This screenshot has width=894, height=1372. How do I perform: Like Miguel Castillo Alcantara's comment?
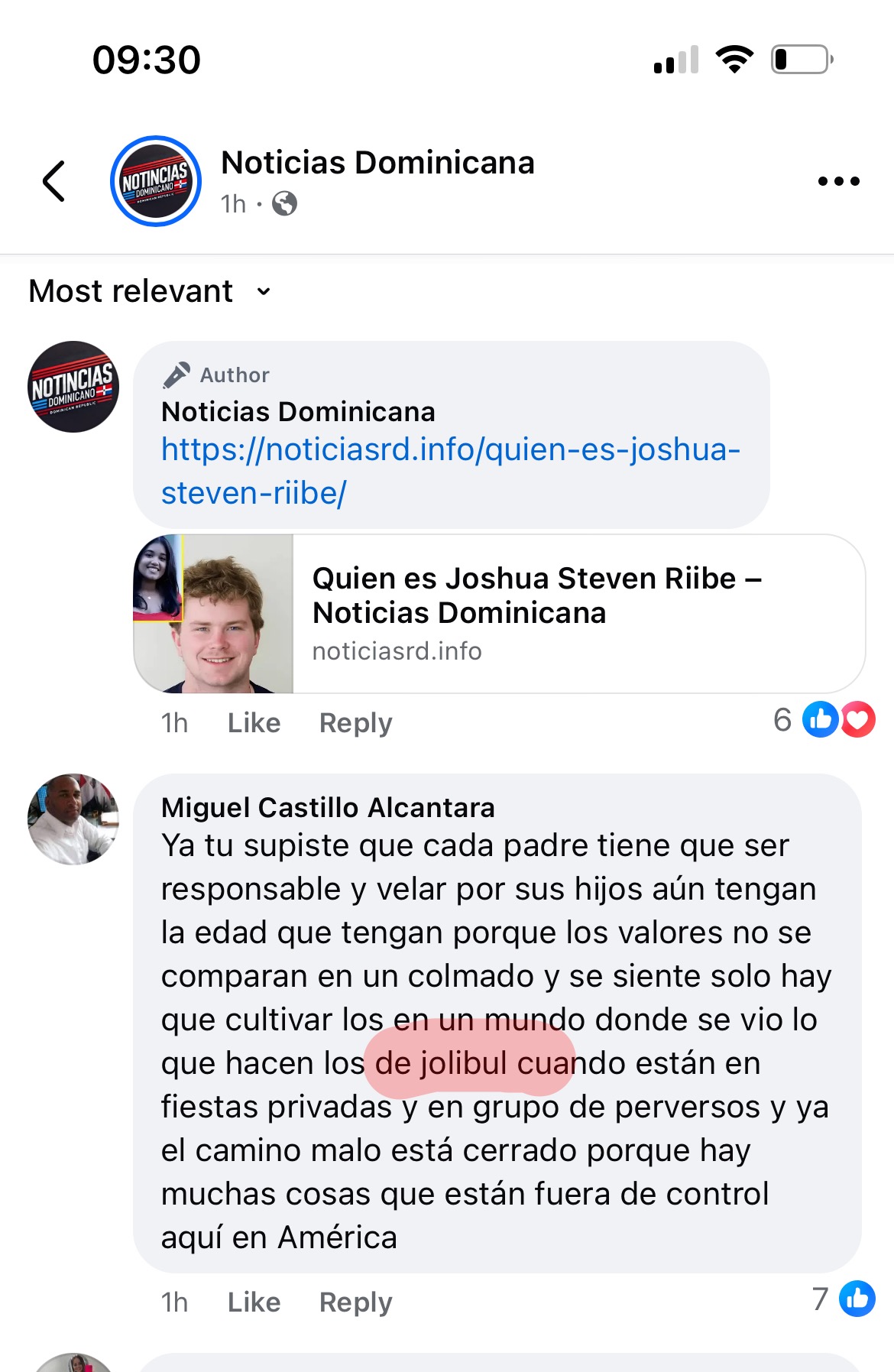point(254,1302)
